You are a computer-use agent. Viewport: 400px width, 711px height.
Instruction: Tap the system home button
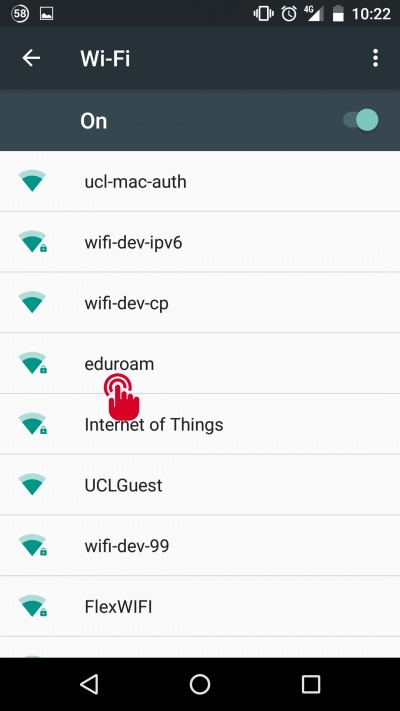coord(200,684)
